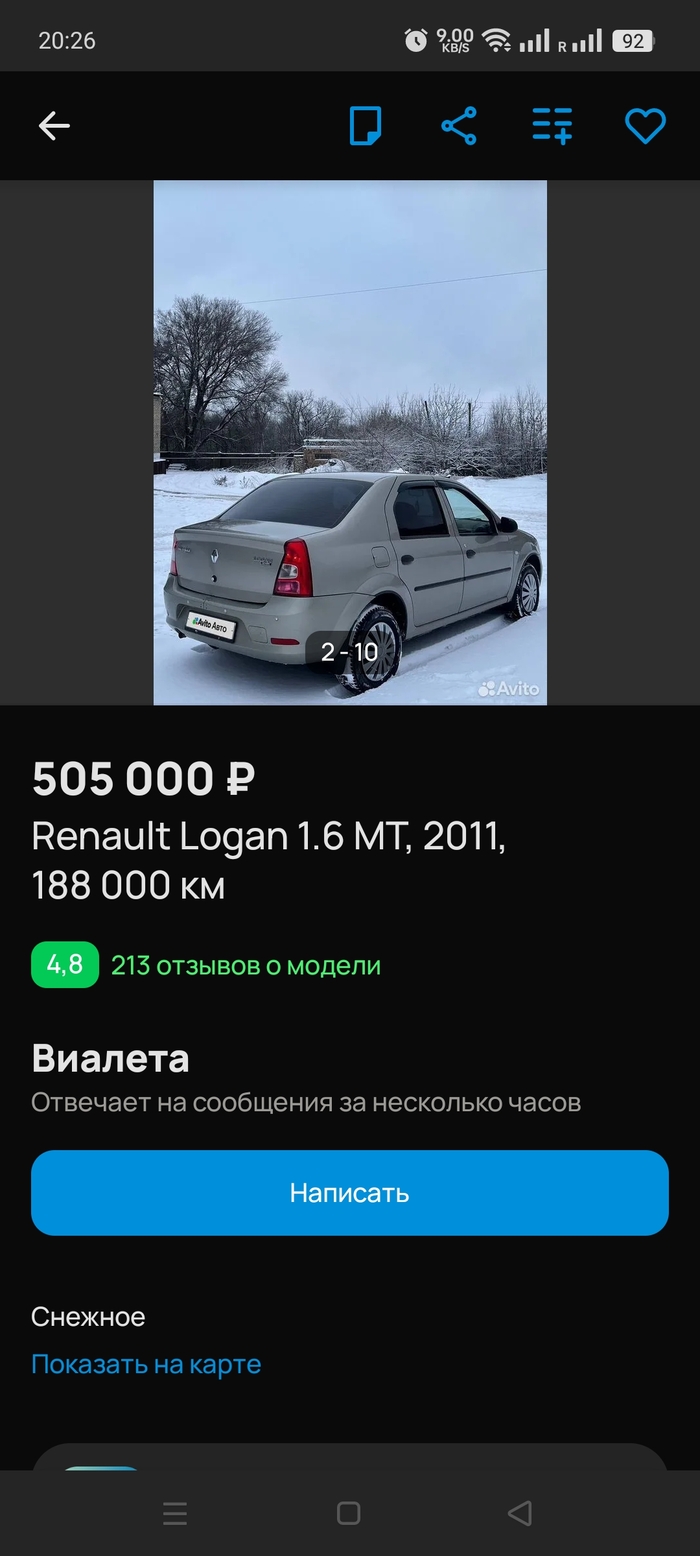
Task: Tap the Написать button to message the seller
Action: 350,1192
